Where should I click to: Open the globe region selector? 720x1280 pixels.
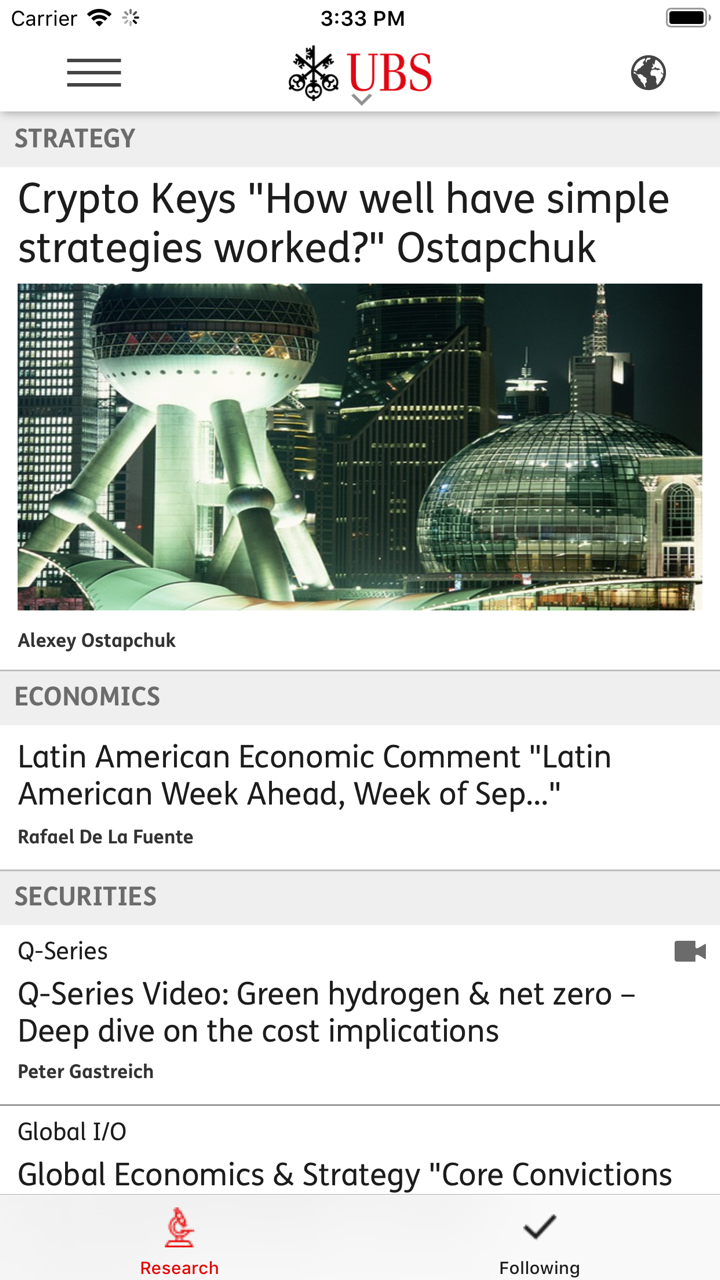tap(648, 73)
